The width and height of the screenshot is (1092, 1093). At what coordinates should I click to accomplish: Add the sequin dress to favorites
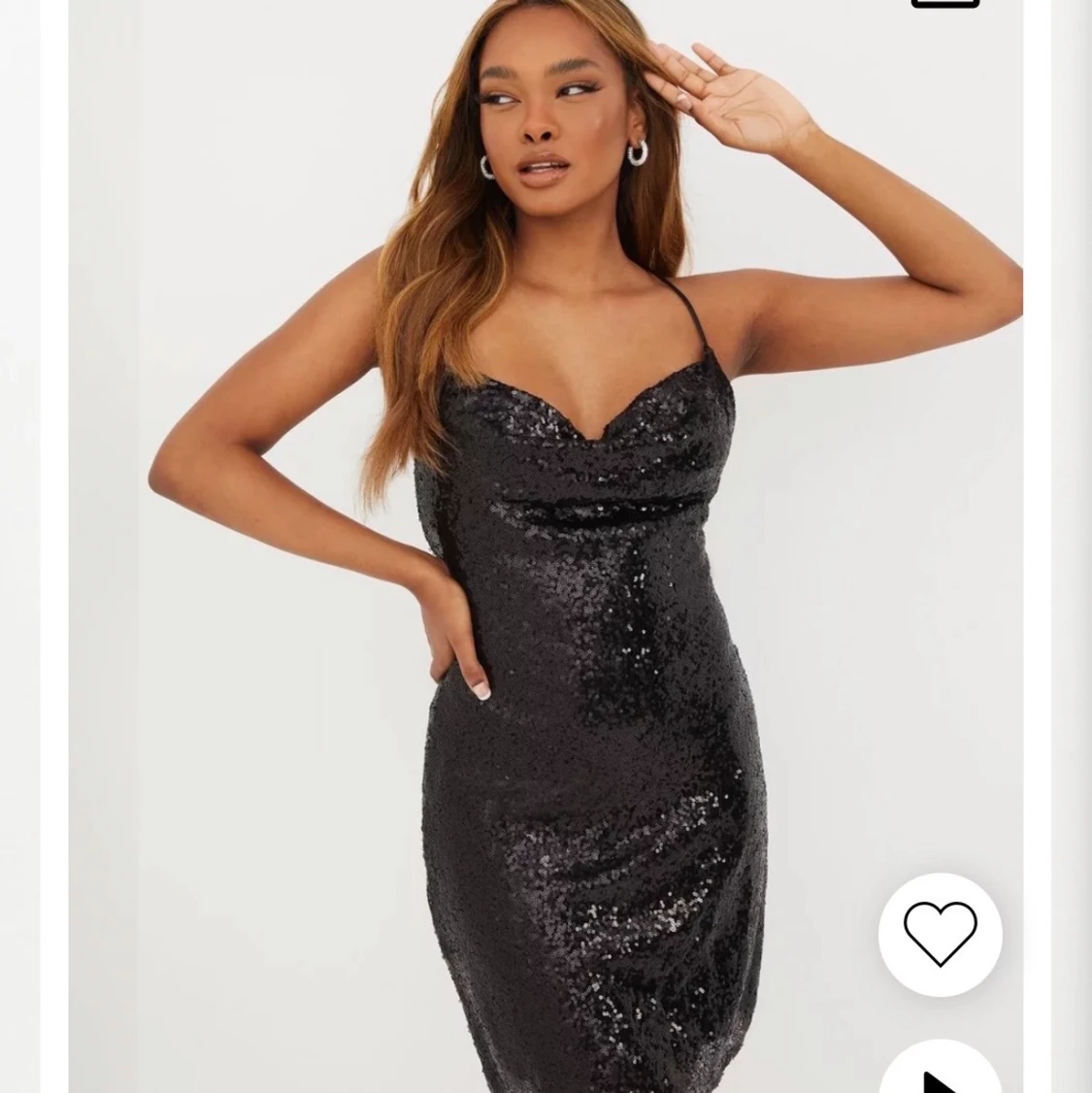[940, 934]
